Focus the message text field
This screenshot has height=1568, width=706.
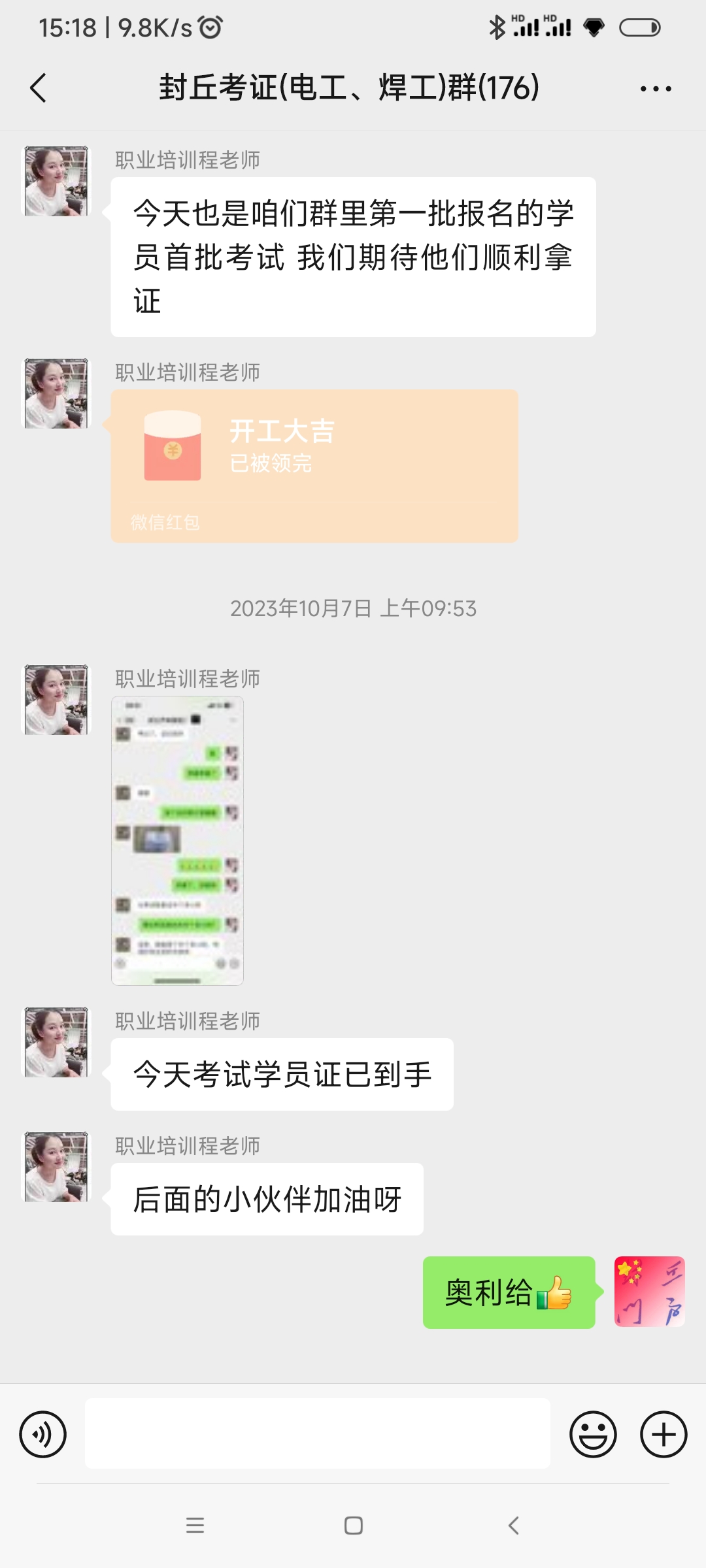[317, 1434]
